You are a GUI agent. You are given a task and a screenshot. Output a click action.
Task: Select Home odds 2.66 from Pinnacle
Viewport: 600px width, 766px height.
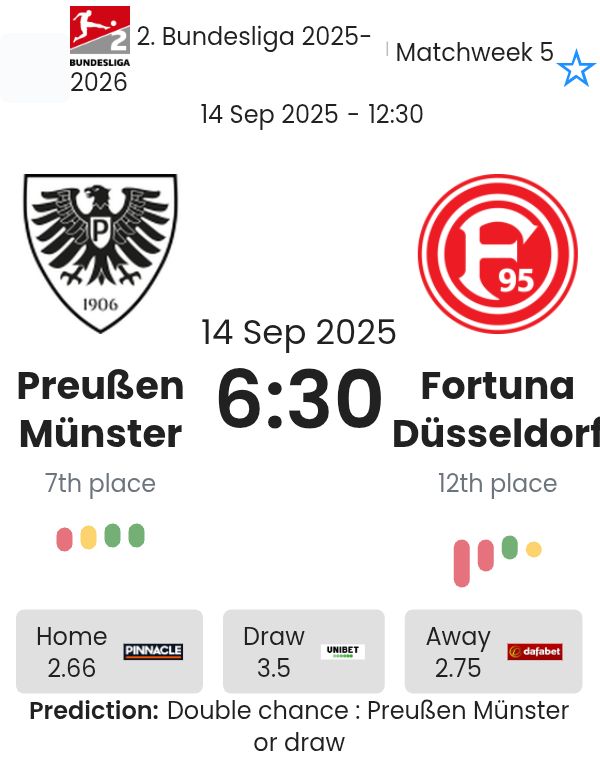pyautogui.click(x=109, y=652)
